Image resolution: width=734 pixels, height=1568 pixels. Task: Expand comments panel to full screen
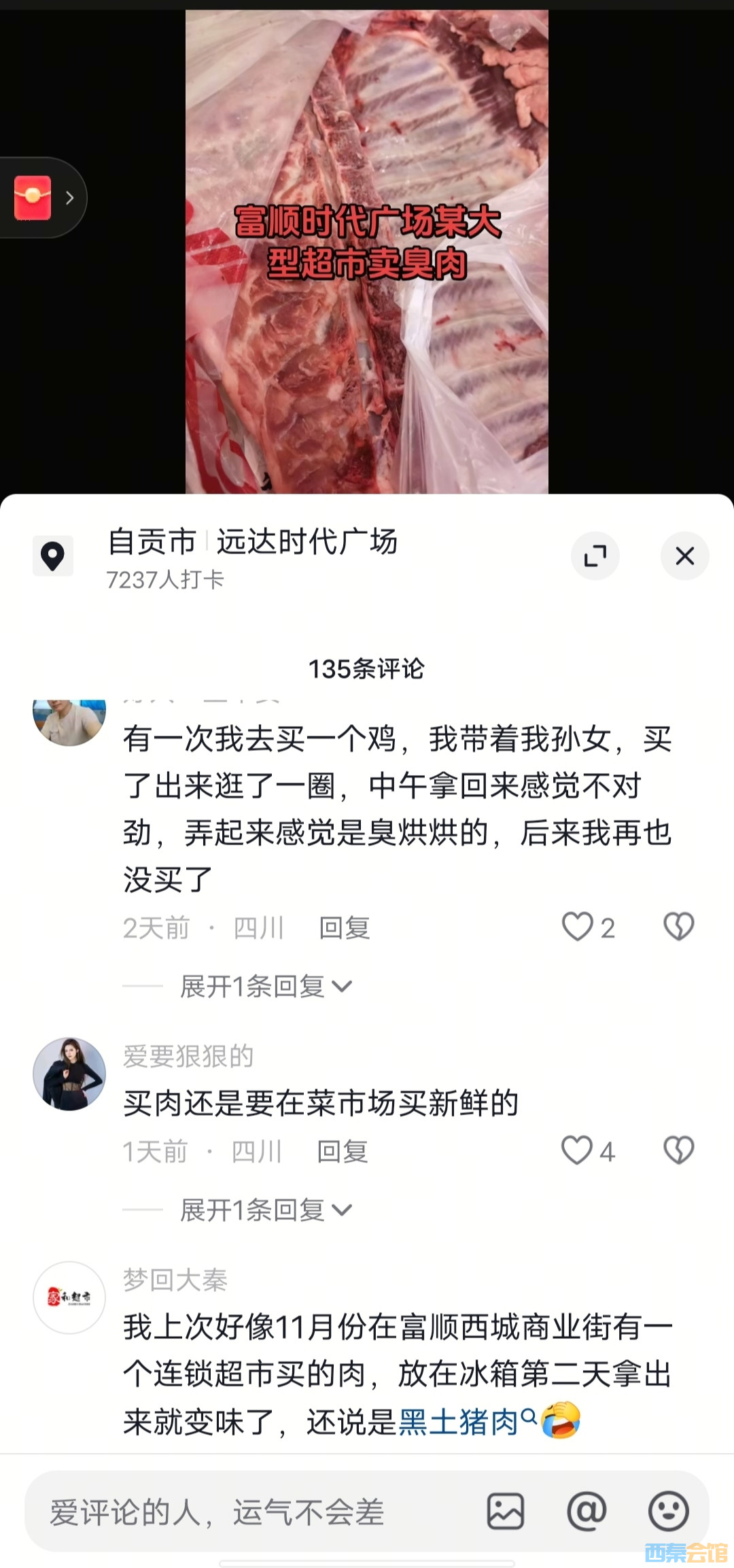pyautogui.click(x=595, y=556)
